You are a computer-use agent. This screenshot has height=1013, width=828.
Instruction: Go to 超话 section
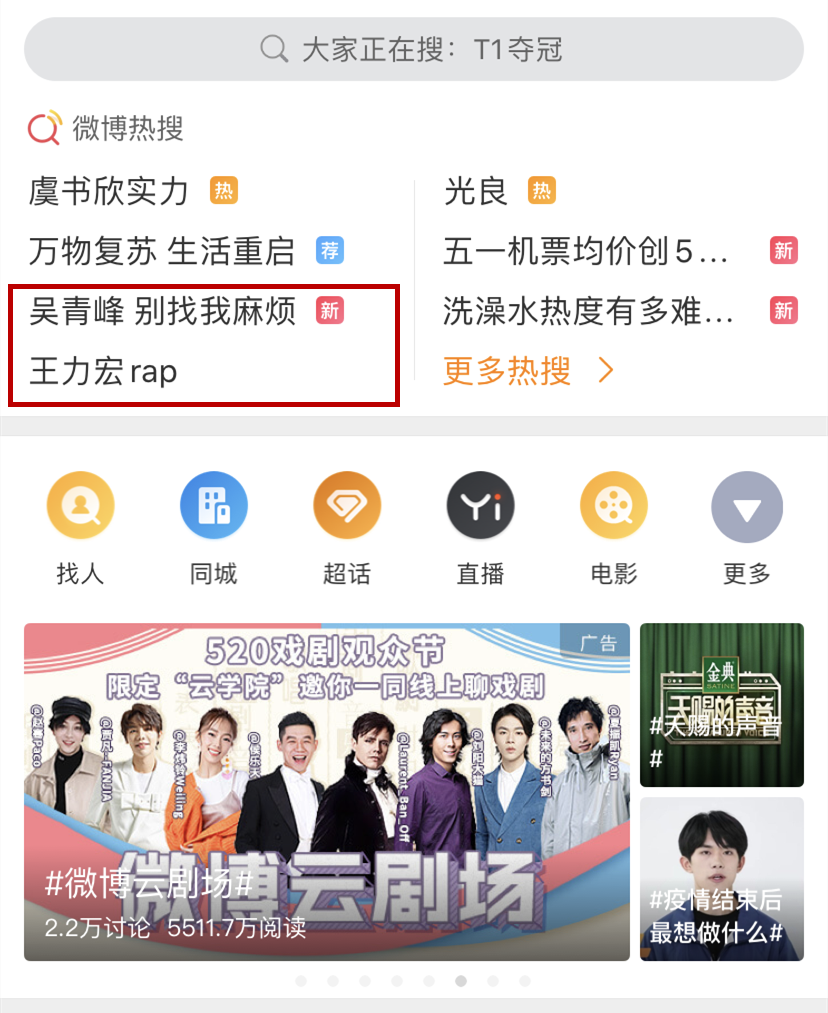click(x=347, y=527)
